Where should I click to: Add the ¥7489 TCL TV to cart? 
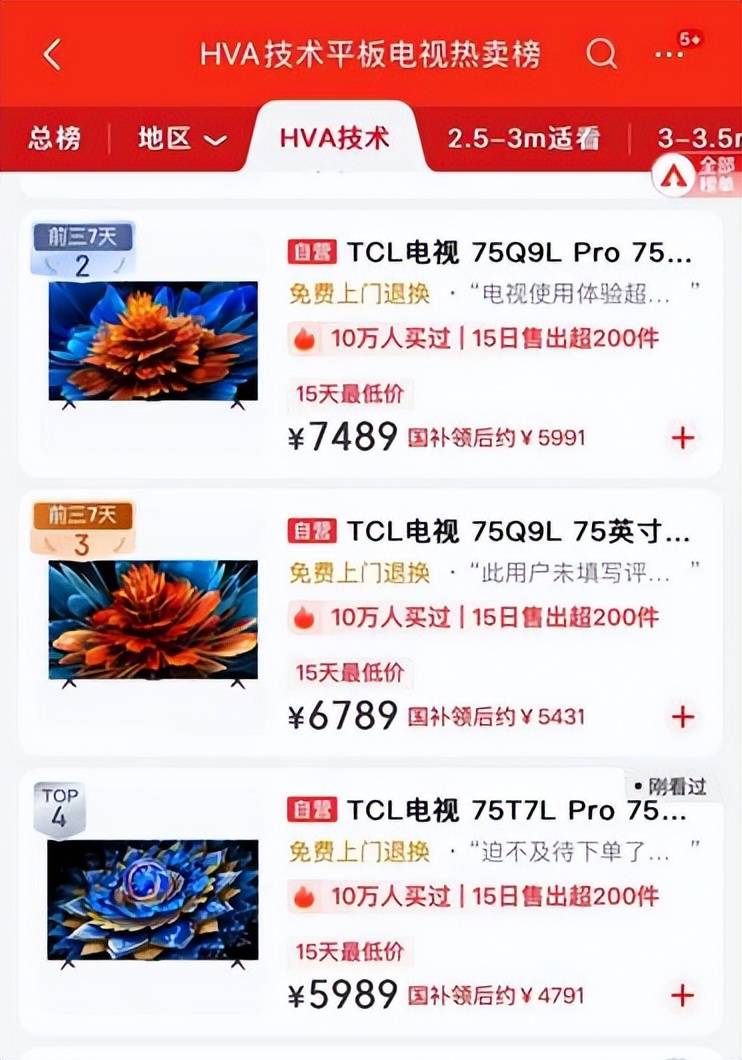click(x=683, y=437)
